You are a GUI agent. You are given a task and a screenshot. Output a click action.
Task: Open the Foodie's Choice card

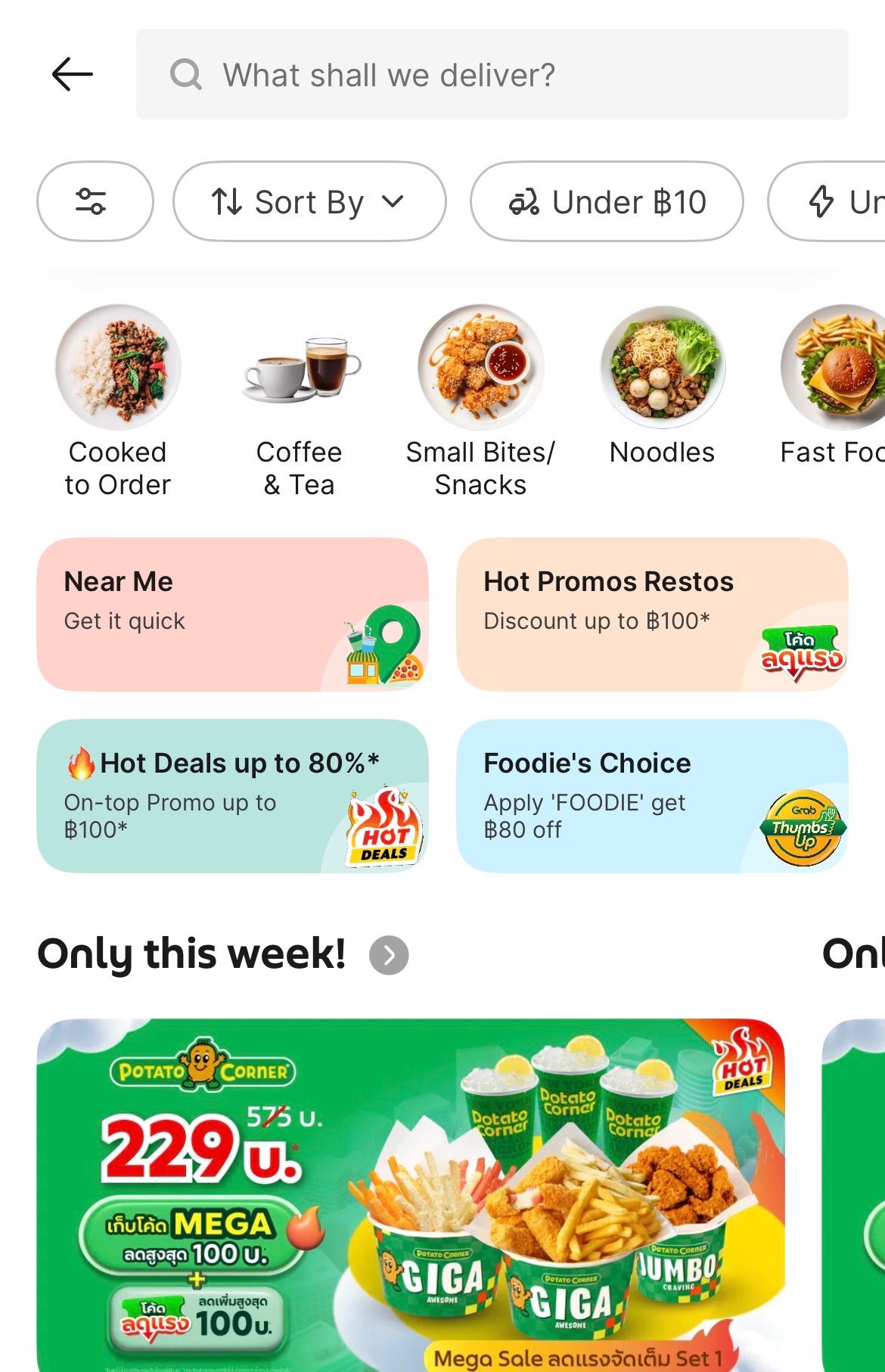tap(652, 795)
